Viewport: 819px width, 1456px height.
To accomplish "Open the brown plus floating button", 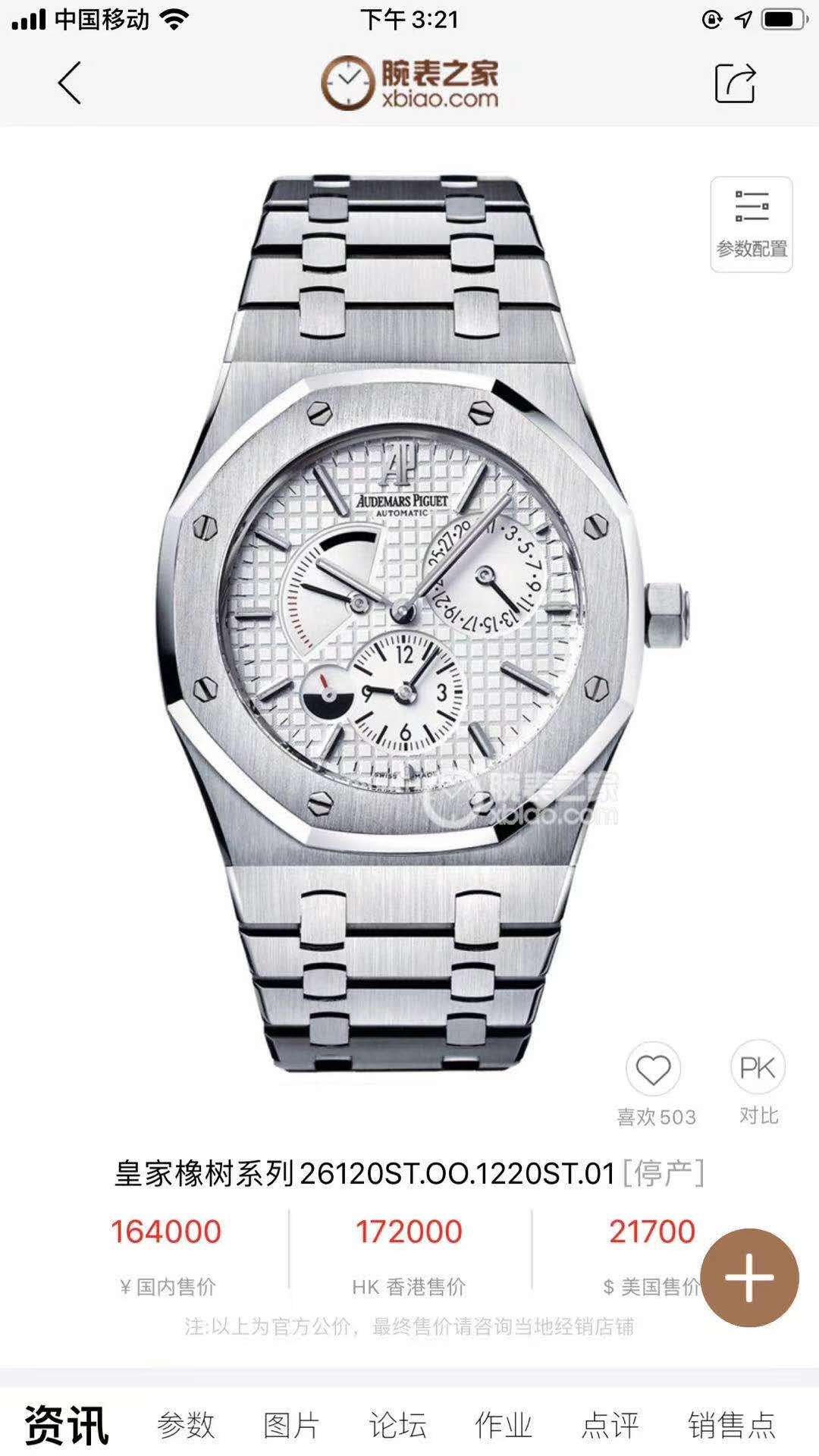I will [x=749, y=1278].
